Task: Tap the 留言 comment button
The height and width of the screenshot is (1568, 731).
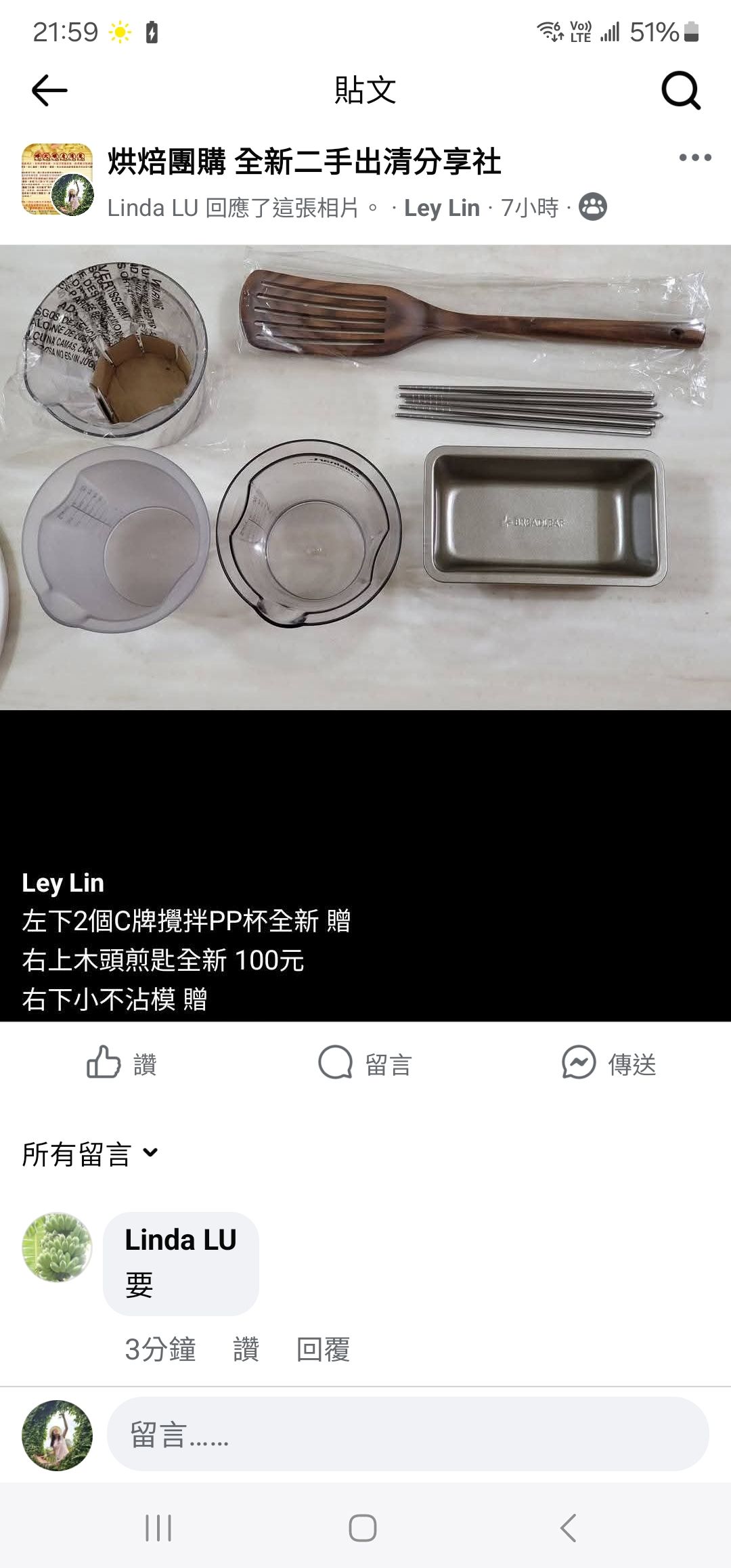Action: click(x=365, y=1064)
